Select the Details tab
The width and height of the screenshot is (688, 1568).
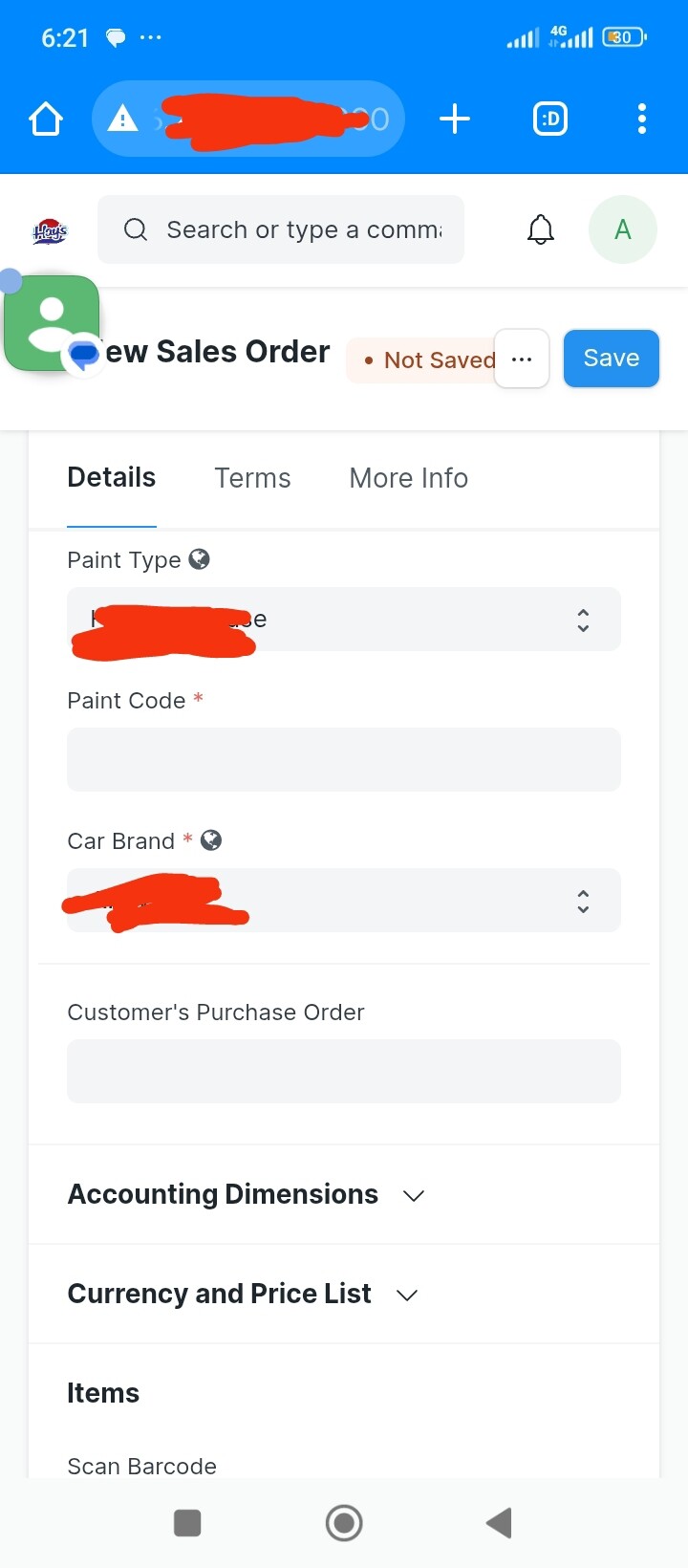[x=112, y=478]
